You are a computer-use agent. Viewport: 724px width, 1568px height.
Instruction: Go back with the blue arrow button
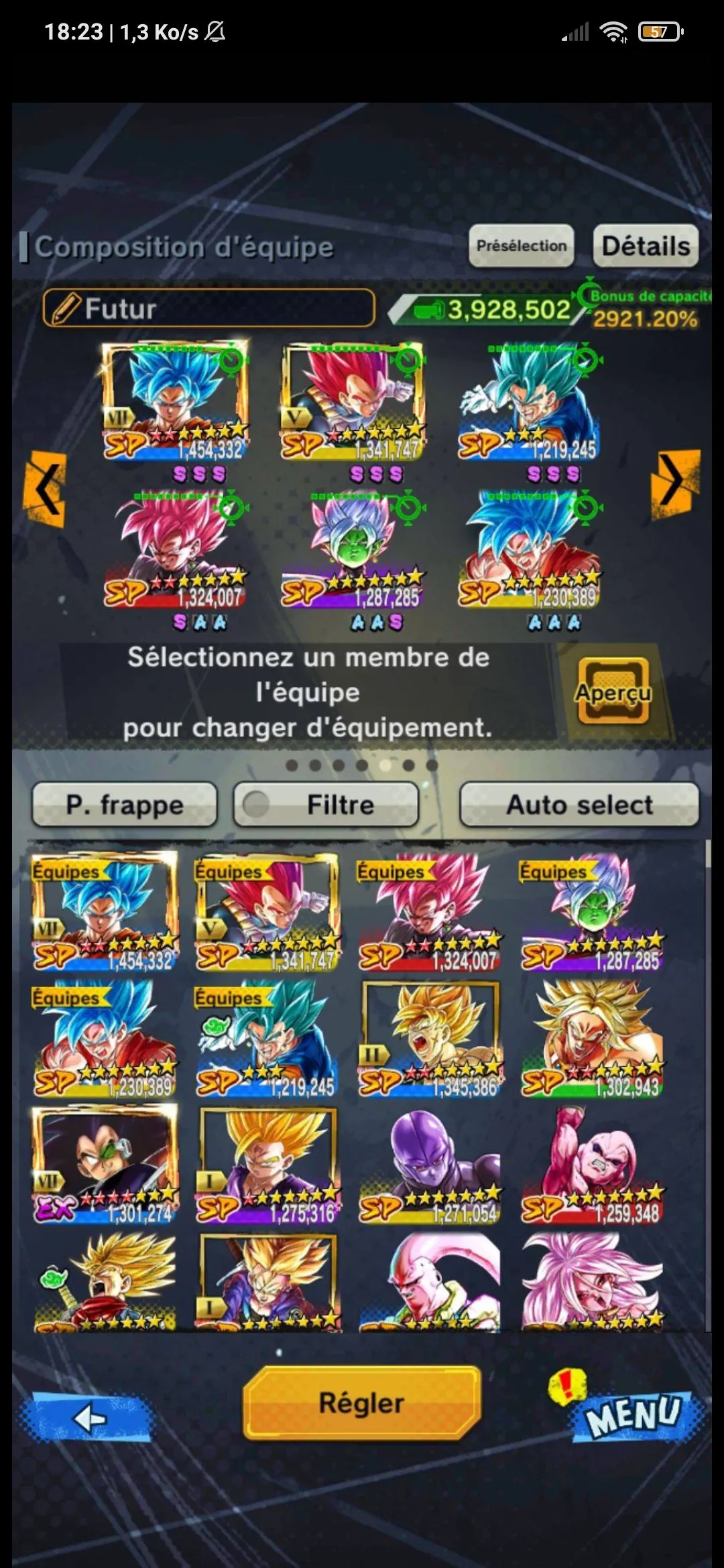point(90,1417)
